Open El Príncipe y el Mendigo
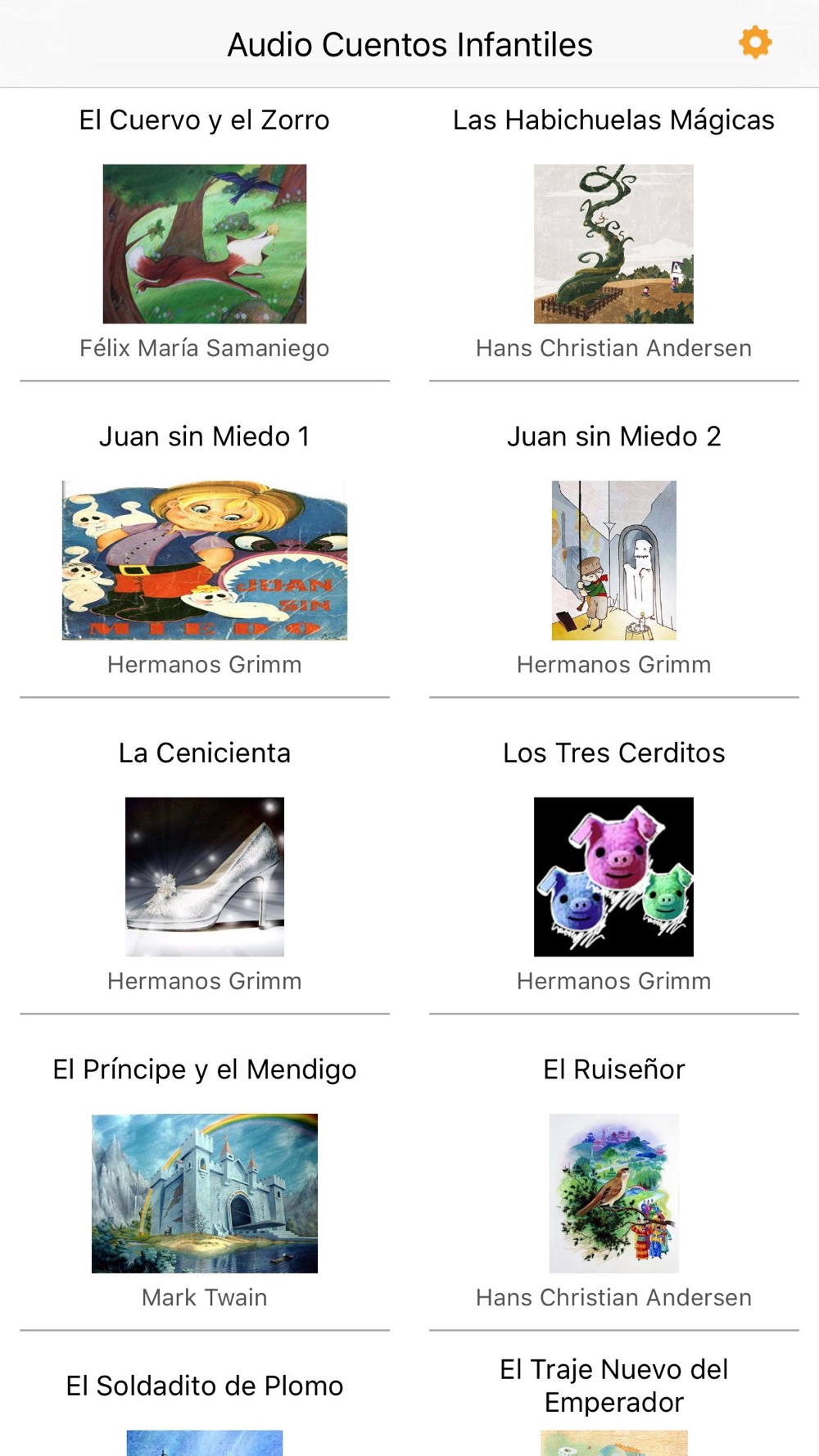Viewport: 819px width, 1456px height. pyautogui.click(x=205, y=1193)
